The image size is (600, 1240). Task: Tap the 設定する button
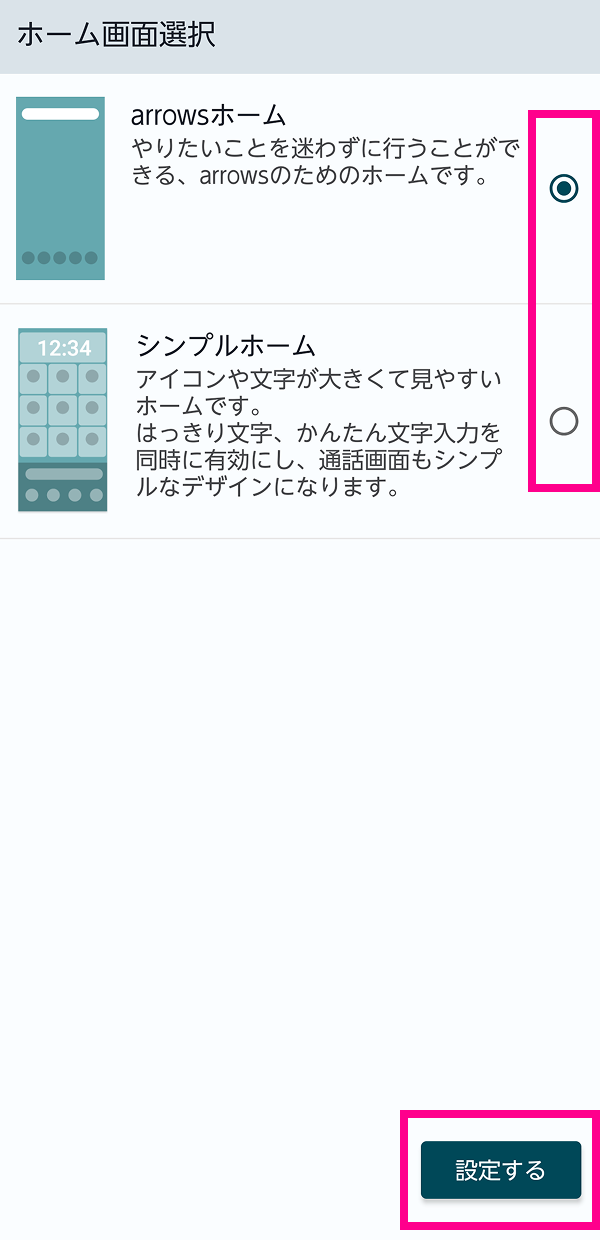point(501,1170)
